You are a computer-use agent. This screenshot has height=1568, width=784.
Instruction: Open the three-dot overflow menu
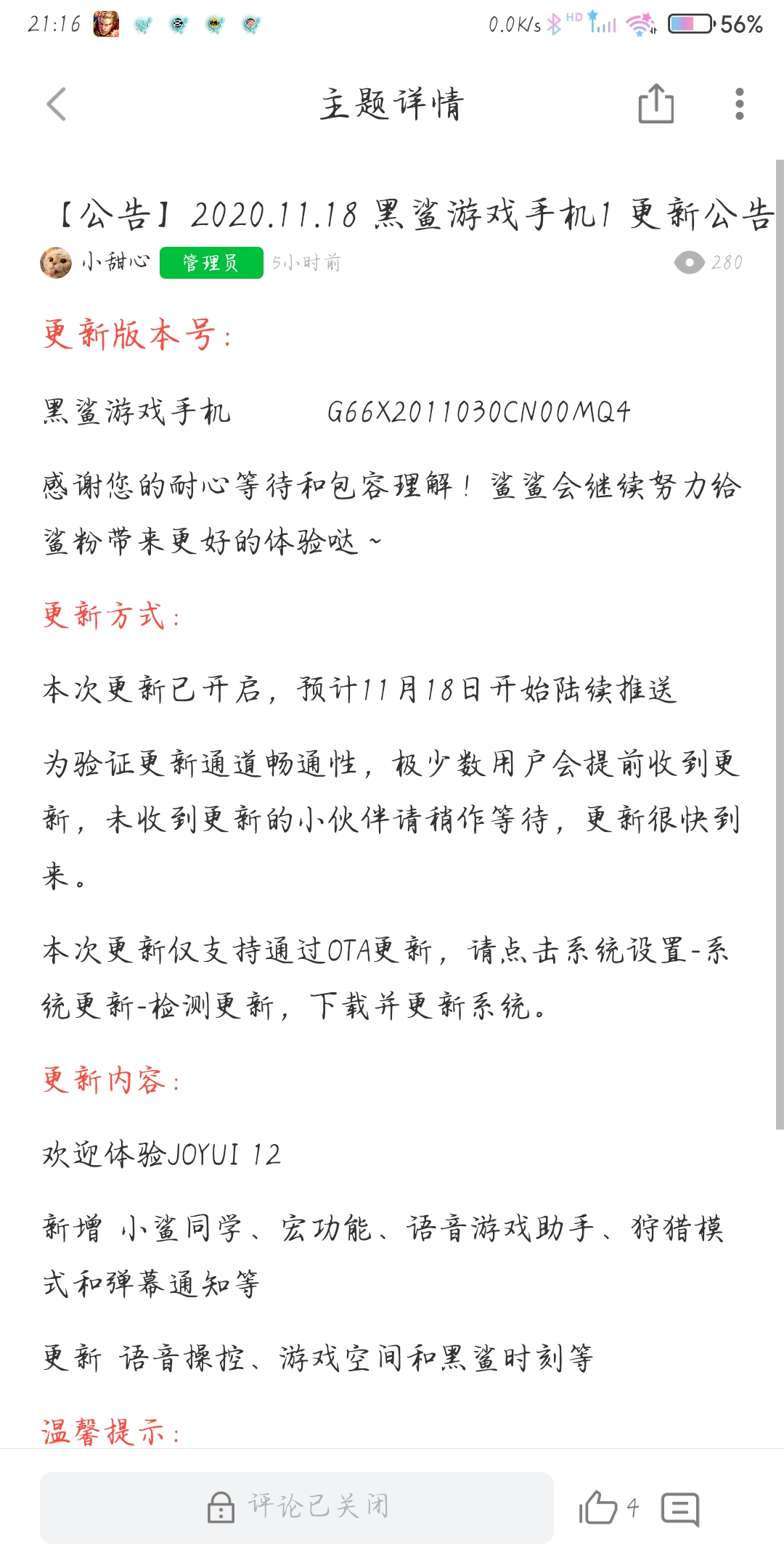click(x=739, y=104)
